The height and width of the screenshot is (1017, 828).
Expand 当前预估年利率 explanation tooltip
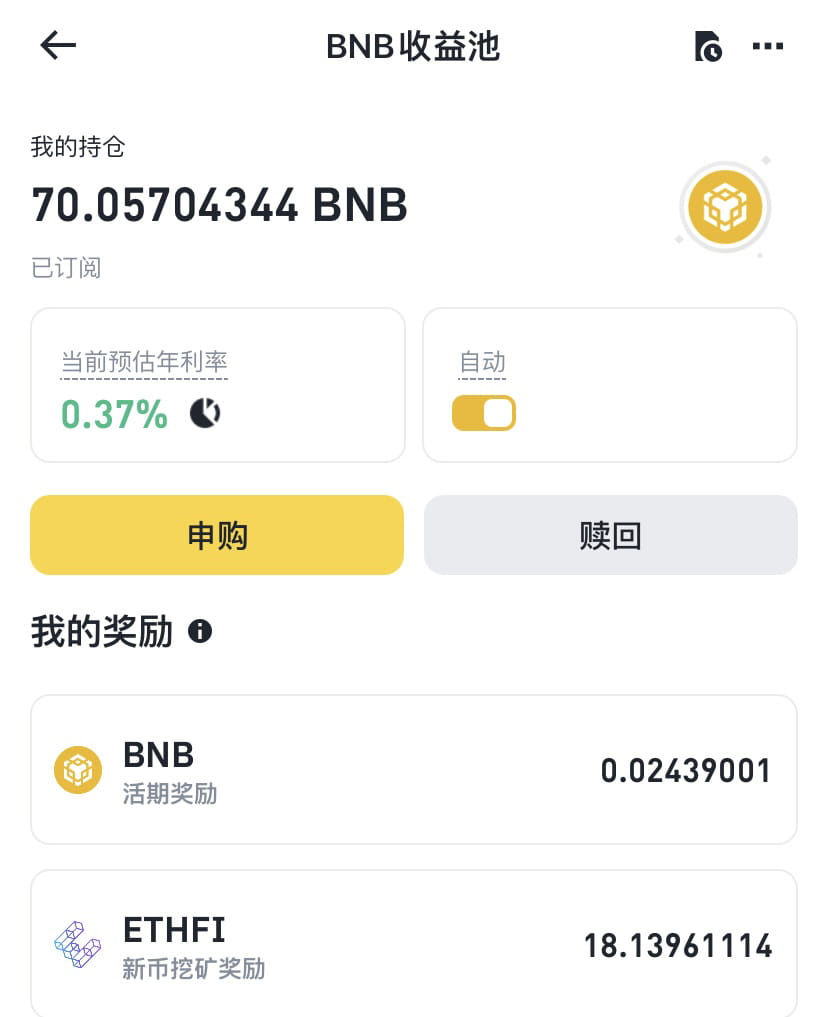pos(143,362)
